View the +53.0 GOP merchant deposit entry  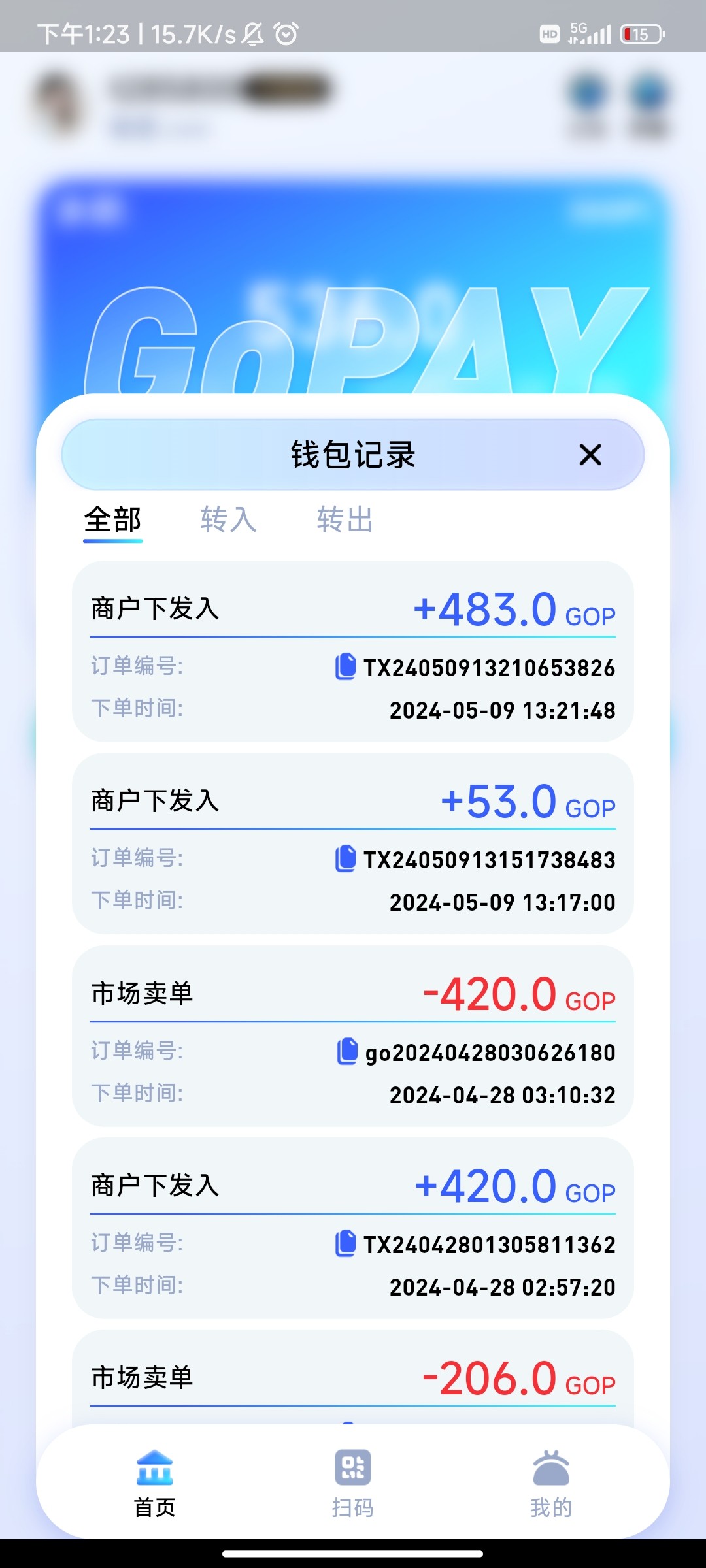click(x=353, y=846)
